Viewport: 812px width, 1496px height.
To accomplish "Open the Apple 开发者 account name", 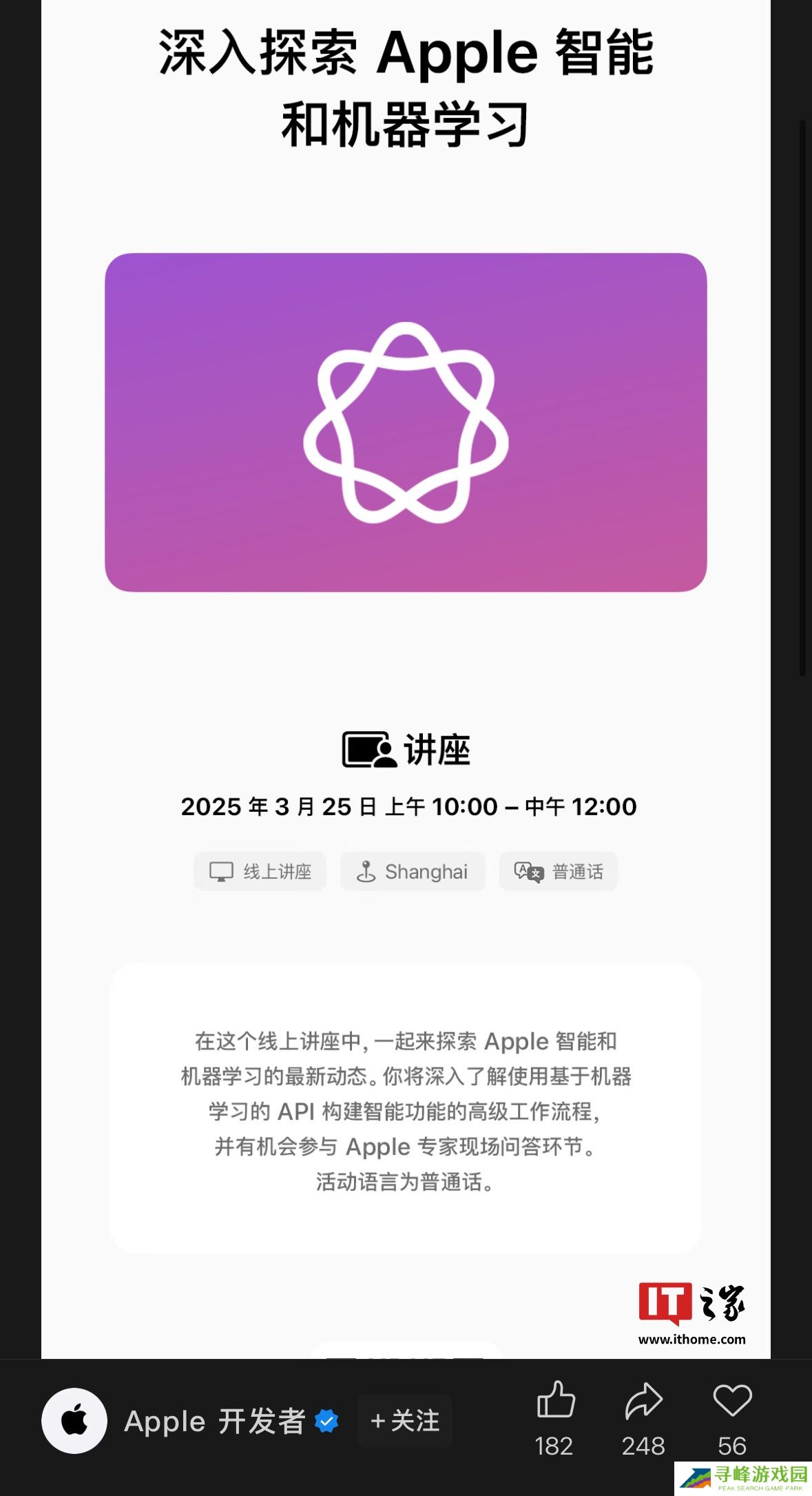I will pos(215,1421).
